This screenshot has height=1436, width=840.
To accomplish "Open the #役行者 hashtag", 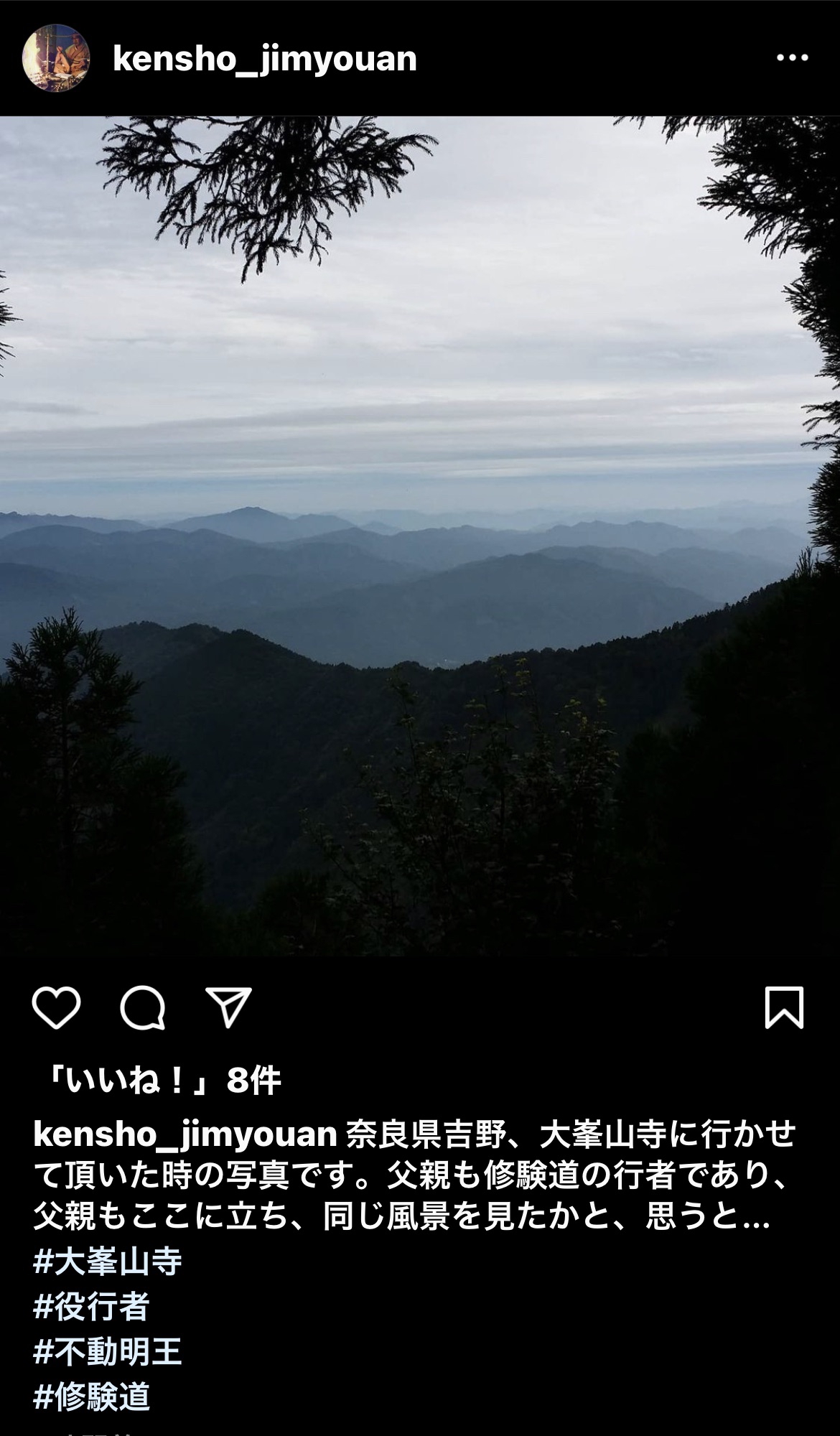I will (x=91, y=1307).
